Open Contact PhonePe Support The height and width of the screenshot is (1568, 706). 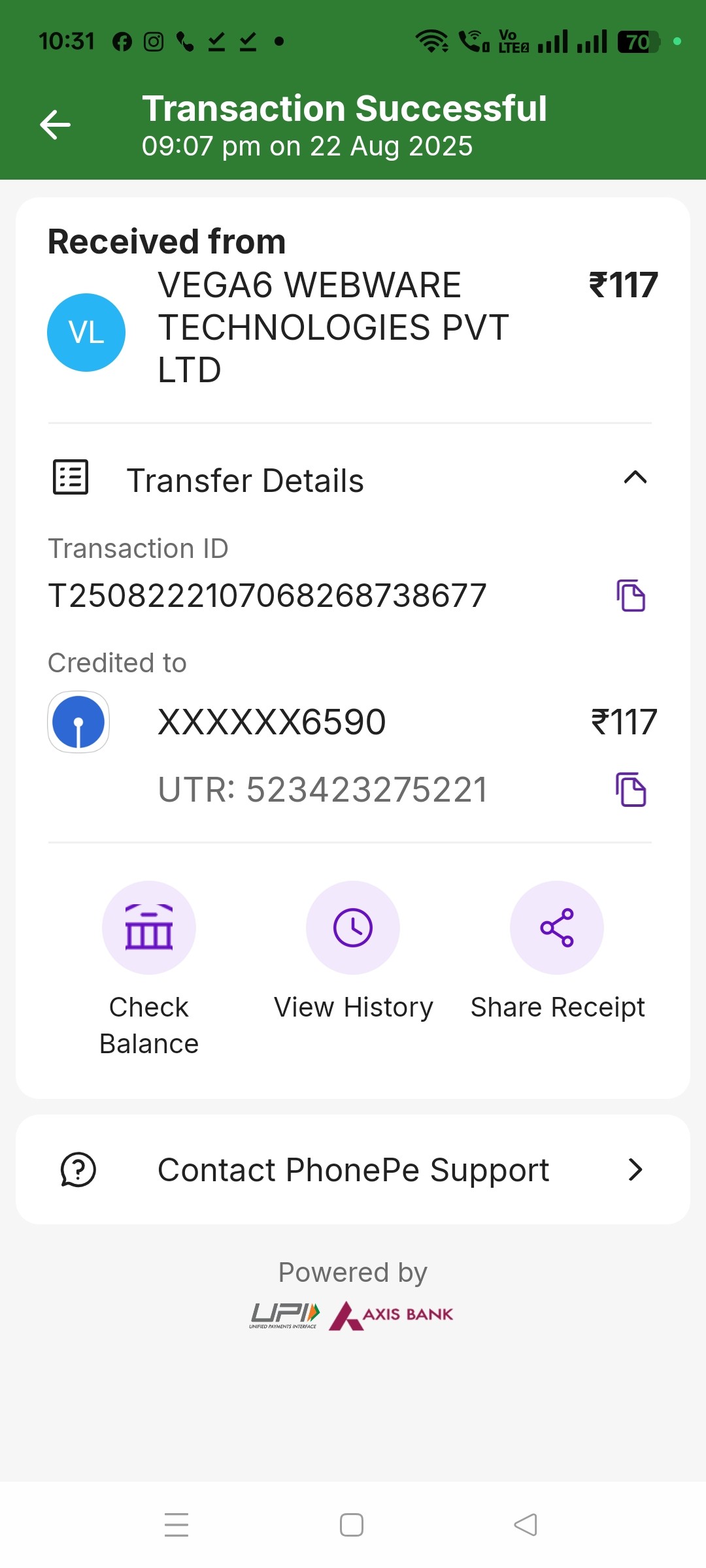[353, 1169]
